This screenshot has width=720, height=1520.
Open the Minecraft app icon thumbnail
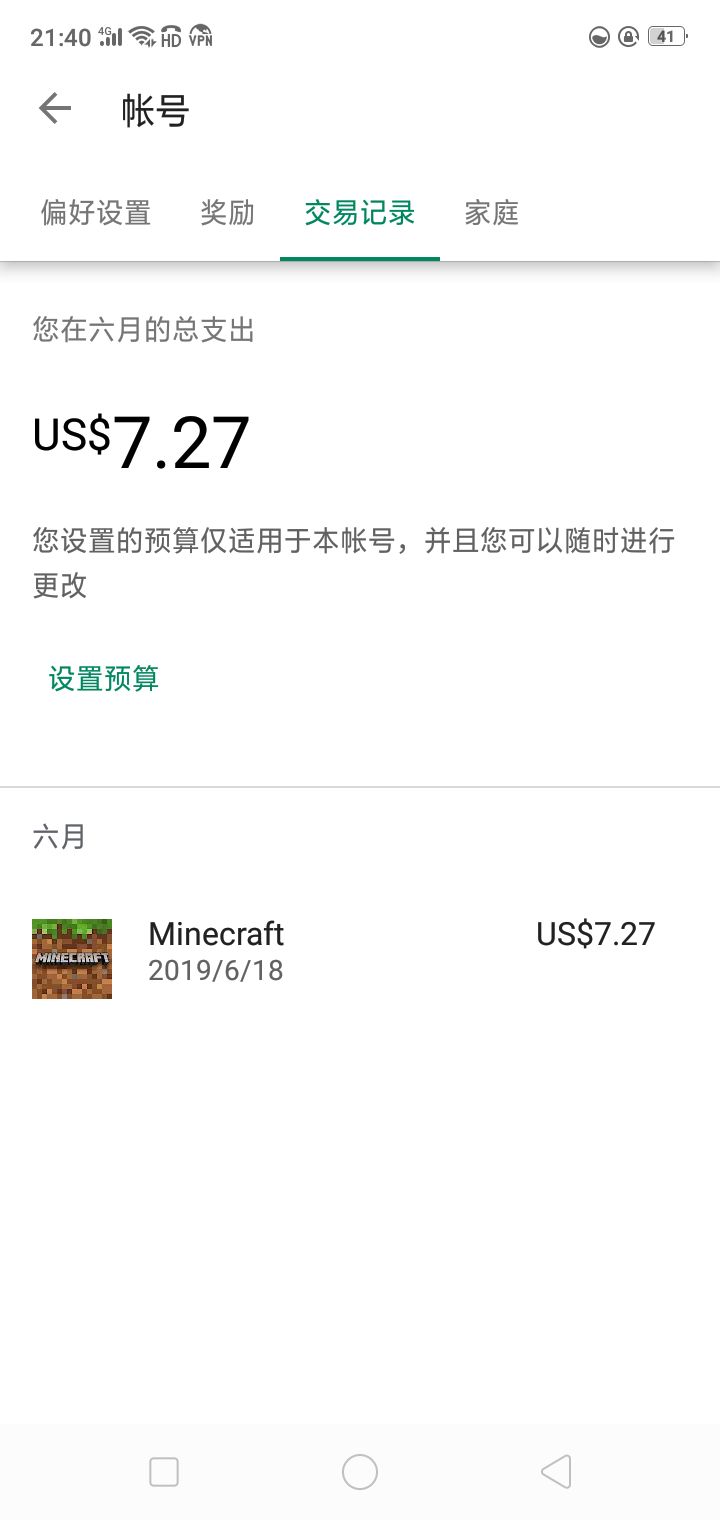coord(71,957)
